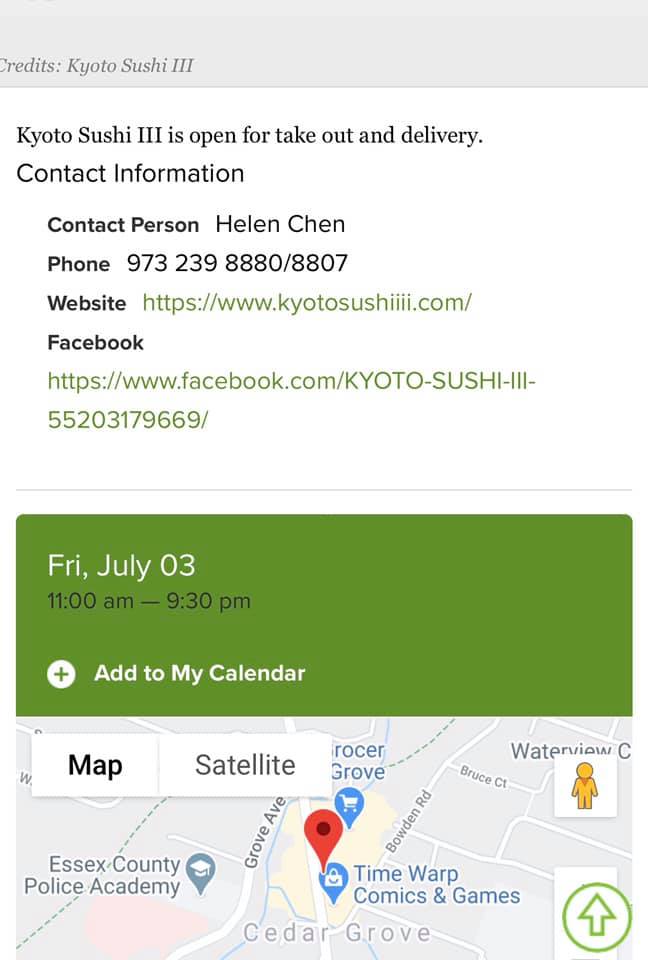Switch the map to Satellite view
Viewport: 648px width, 960px height.
pos(245,765)
